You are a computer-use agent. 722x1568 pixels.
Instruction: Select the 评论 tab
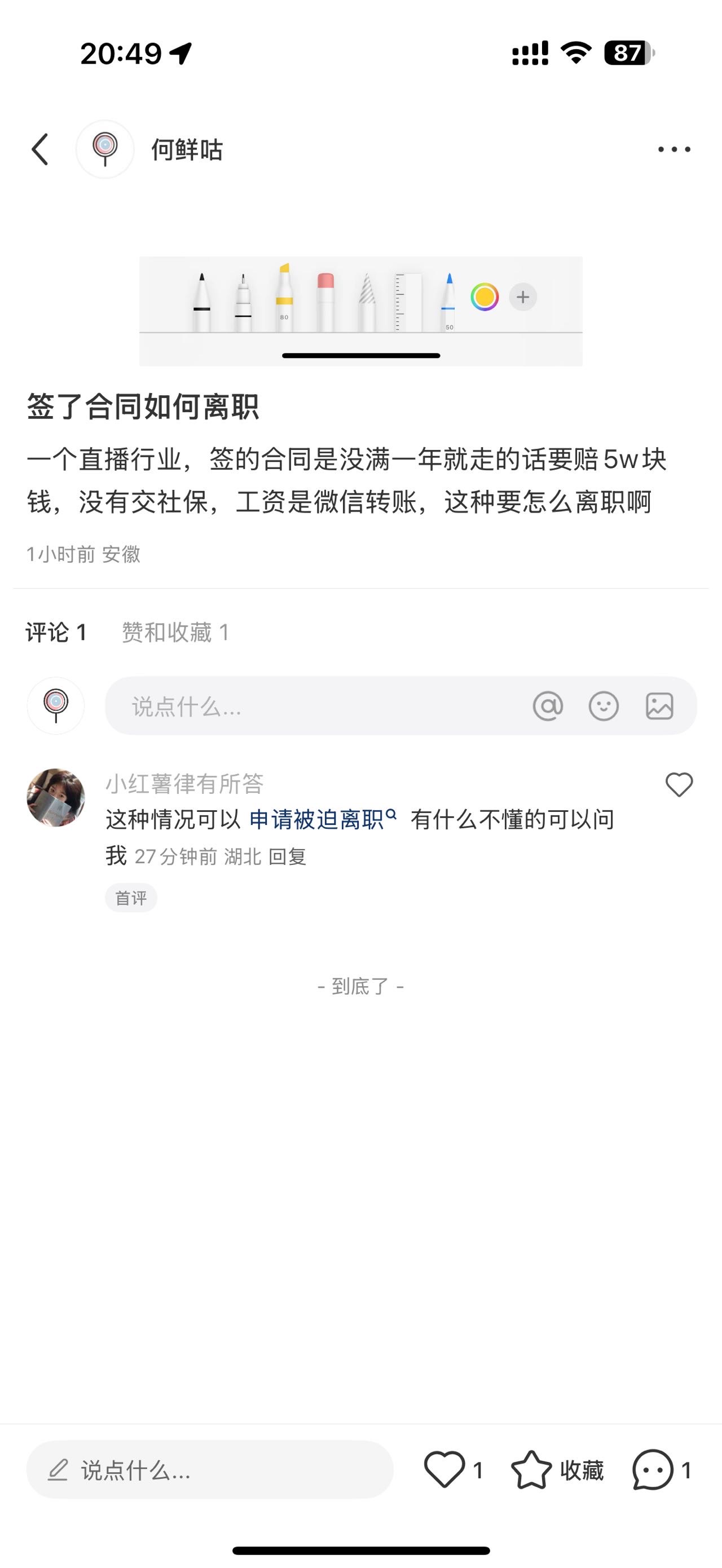click(x=56, y=633)
